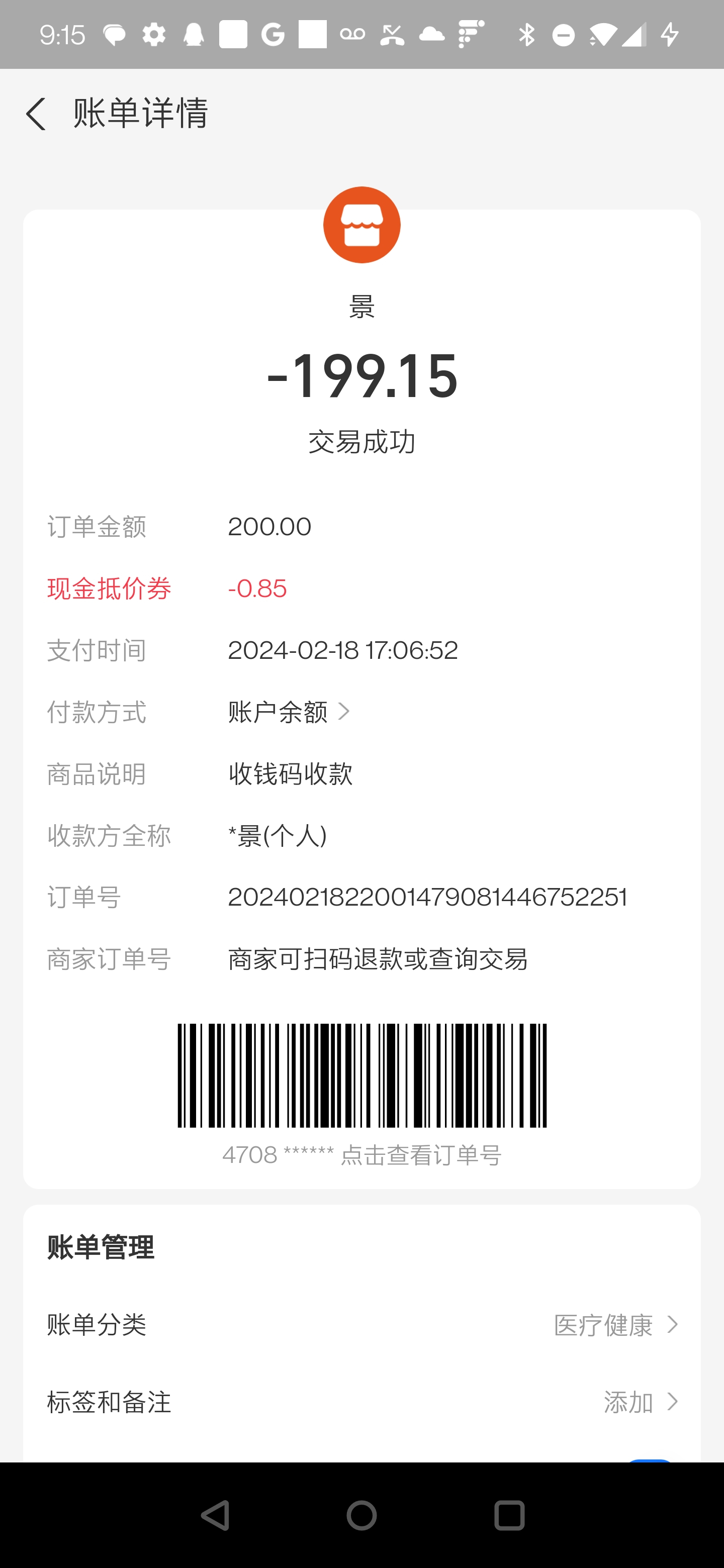Open 账户余额 payment method details

tap(290, 712)
